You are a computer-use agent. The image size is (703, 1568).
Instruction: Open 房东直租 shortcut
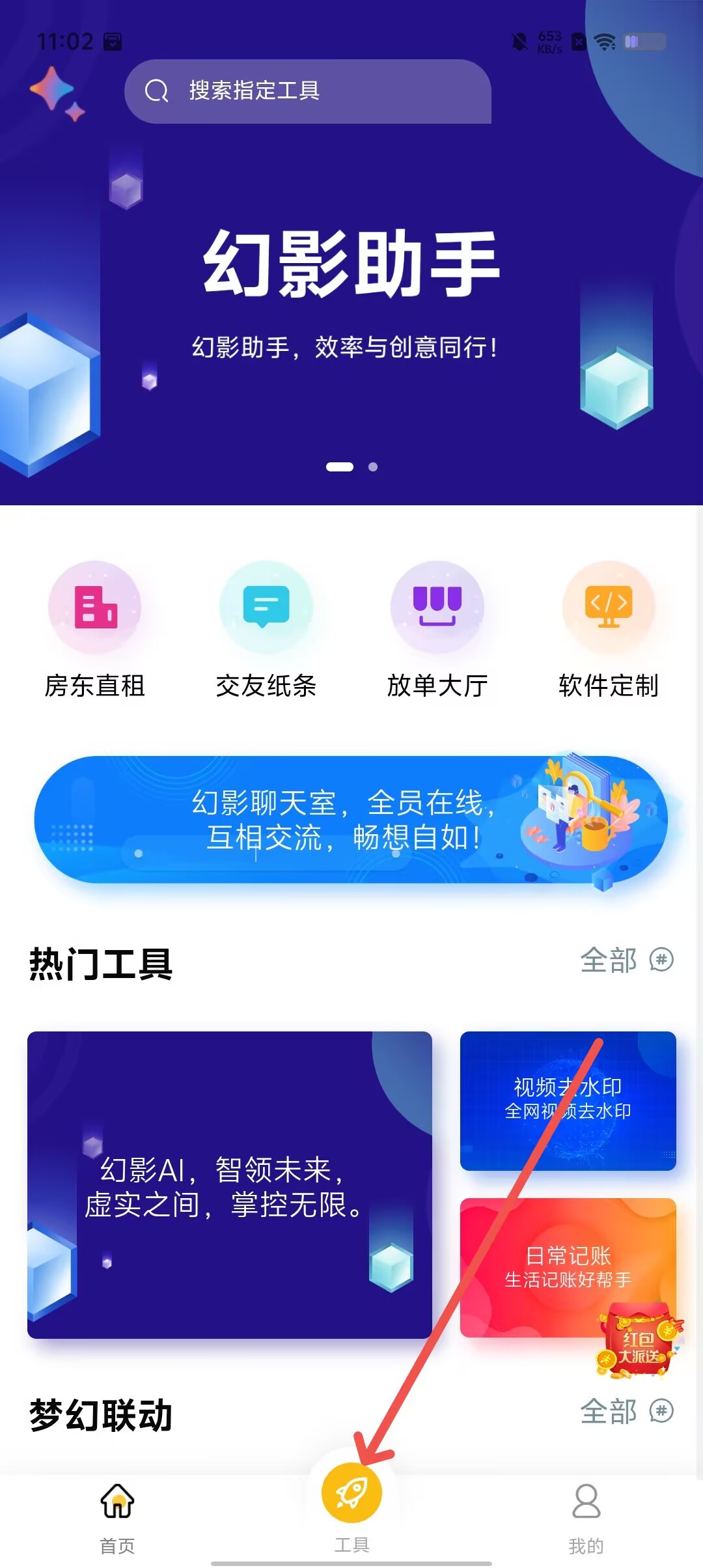[95, 630]
